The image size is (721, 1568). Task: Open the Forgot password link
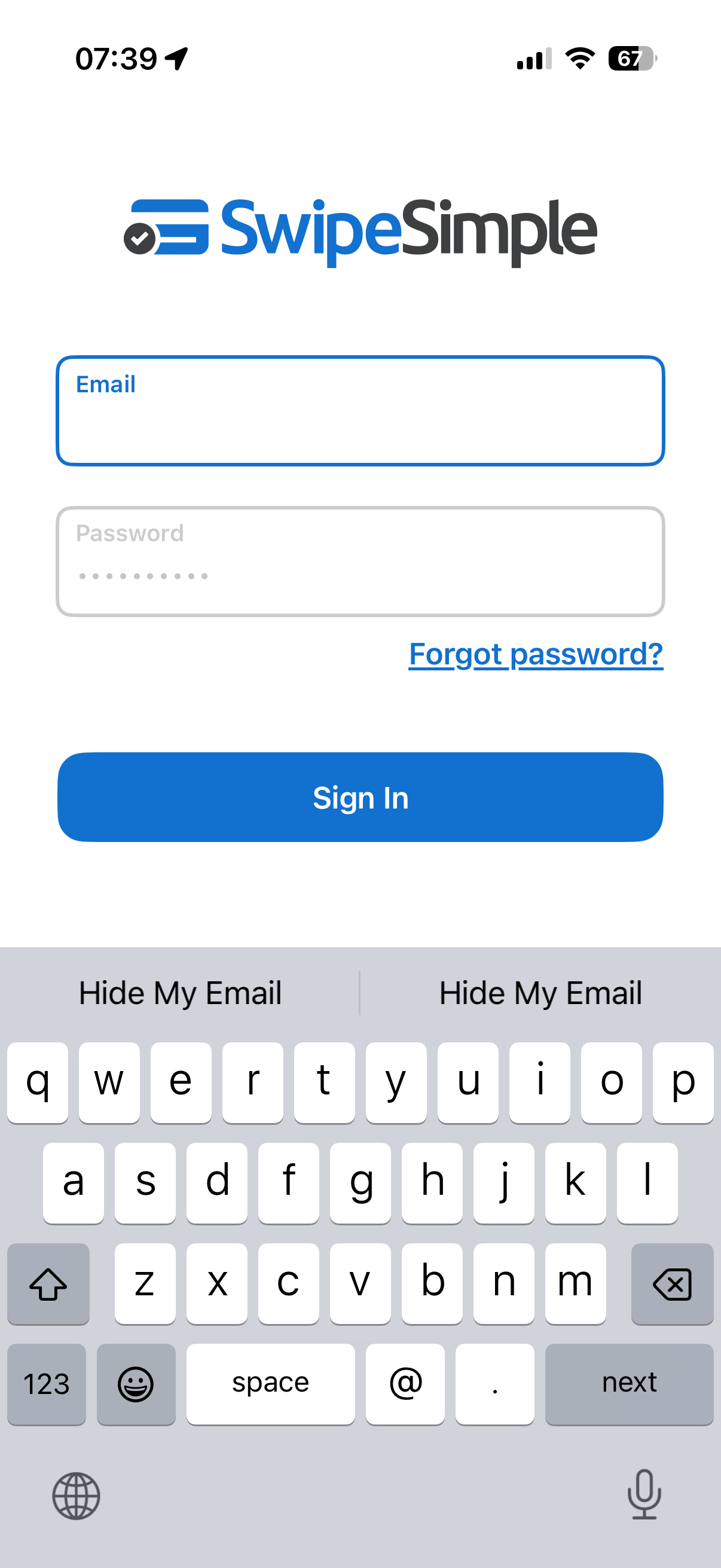[536, 654]
